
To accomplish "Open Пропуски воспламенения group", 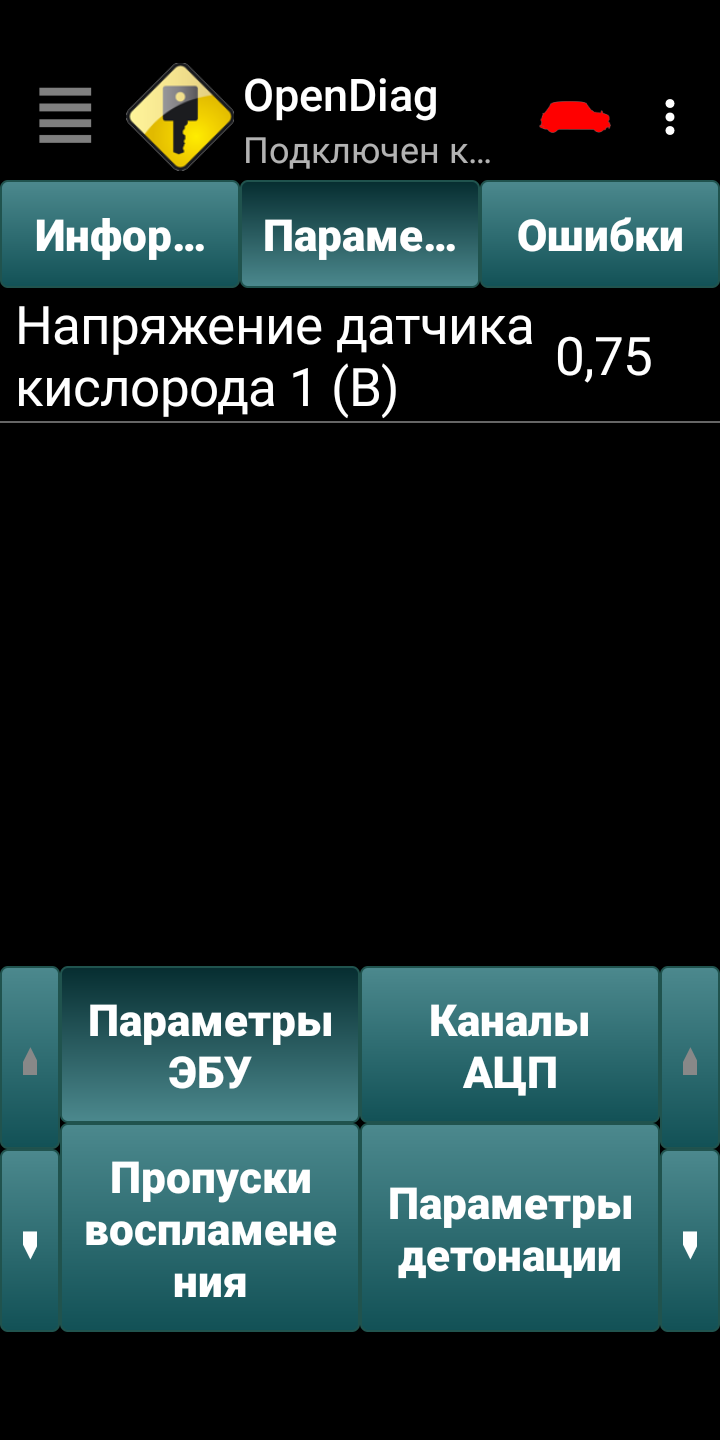I will tap(210, 1229).
